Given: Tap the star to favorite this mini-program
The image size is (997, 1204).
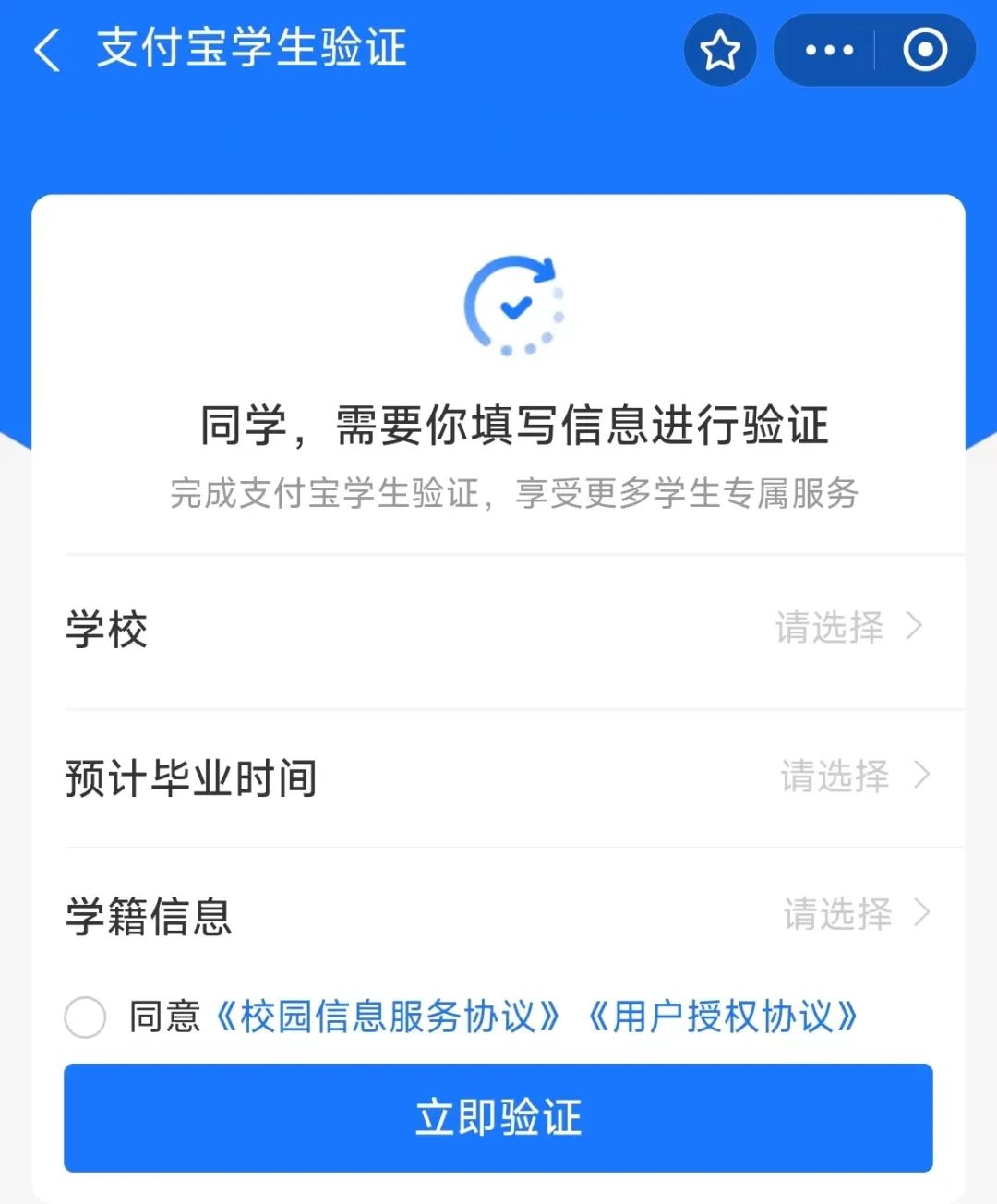Looking at the screenshot, I should (x=720, y=51).
